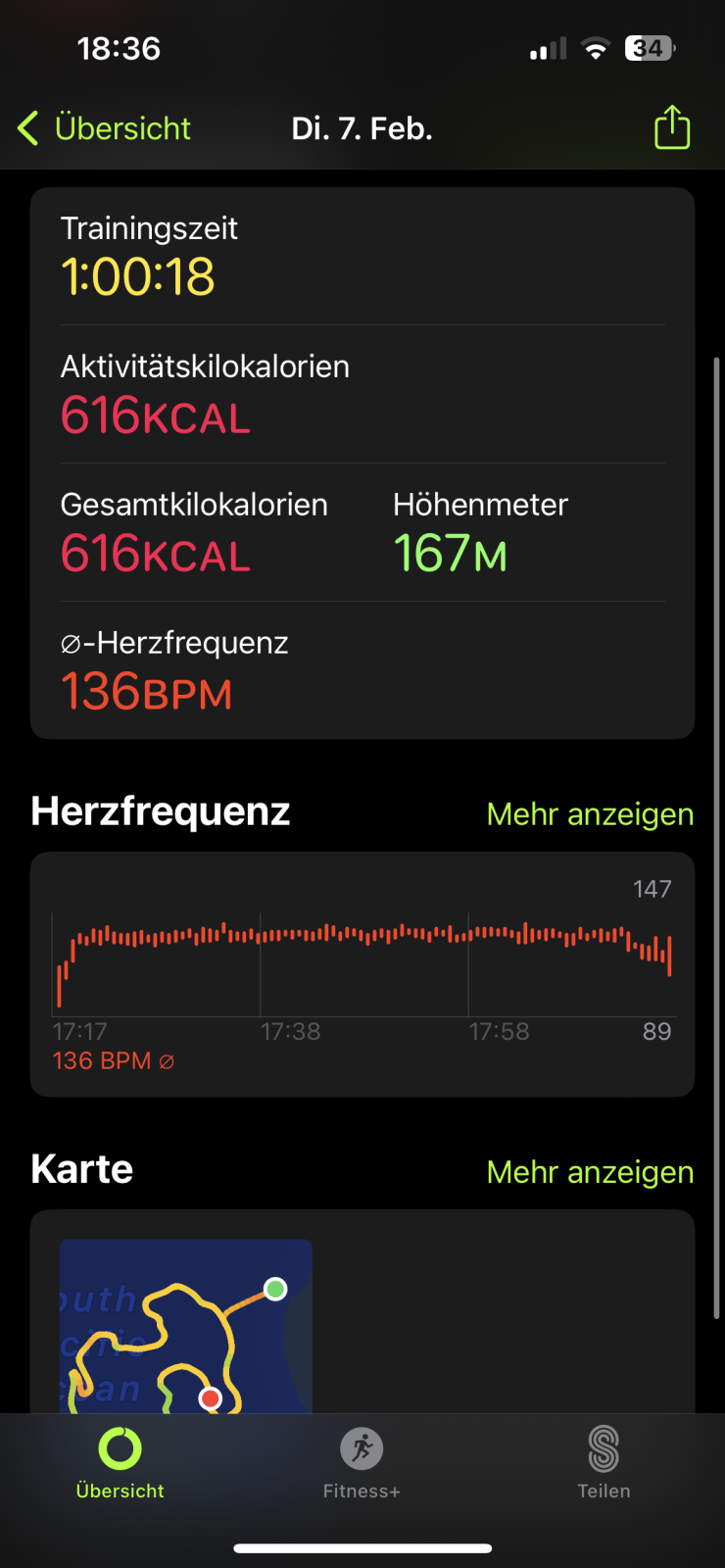The image size is (725, 1568).
Task: Switch to the Fitness+ tab
Action: [x=362, y=1462]
